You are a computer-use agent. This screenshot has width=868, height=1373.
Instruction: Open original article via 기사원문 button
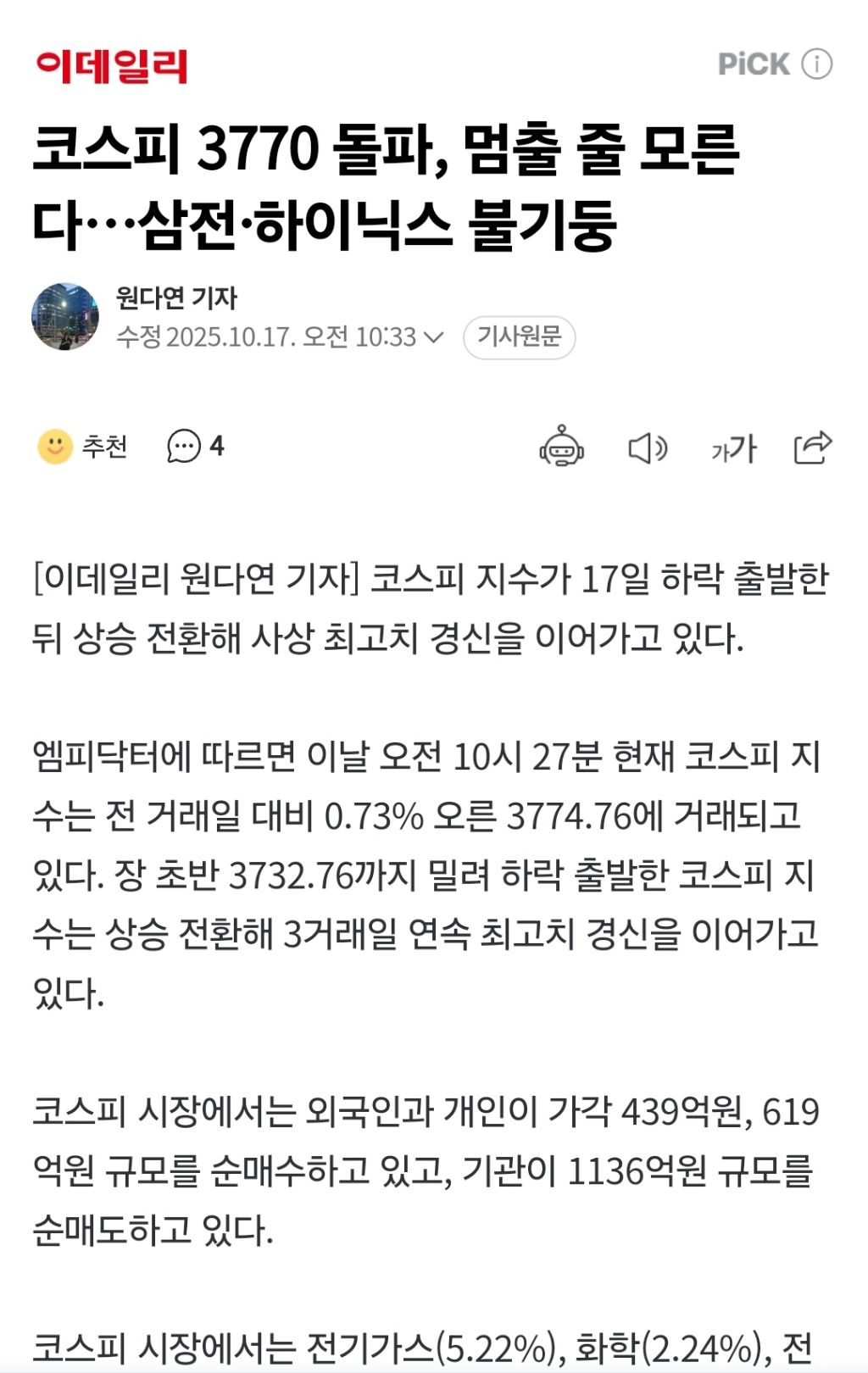(520, 337)
